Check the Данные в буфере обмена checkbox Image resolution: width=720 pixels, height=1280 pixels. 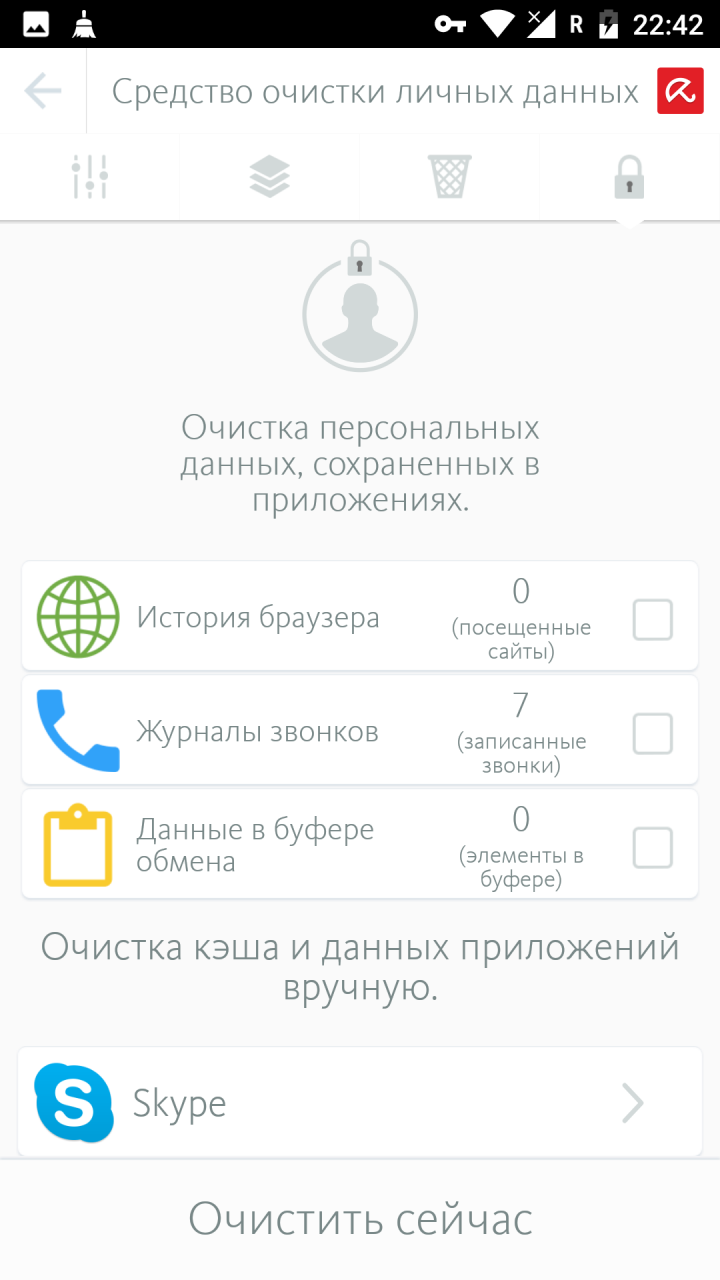pyautogui.click(x=652, y=848)
